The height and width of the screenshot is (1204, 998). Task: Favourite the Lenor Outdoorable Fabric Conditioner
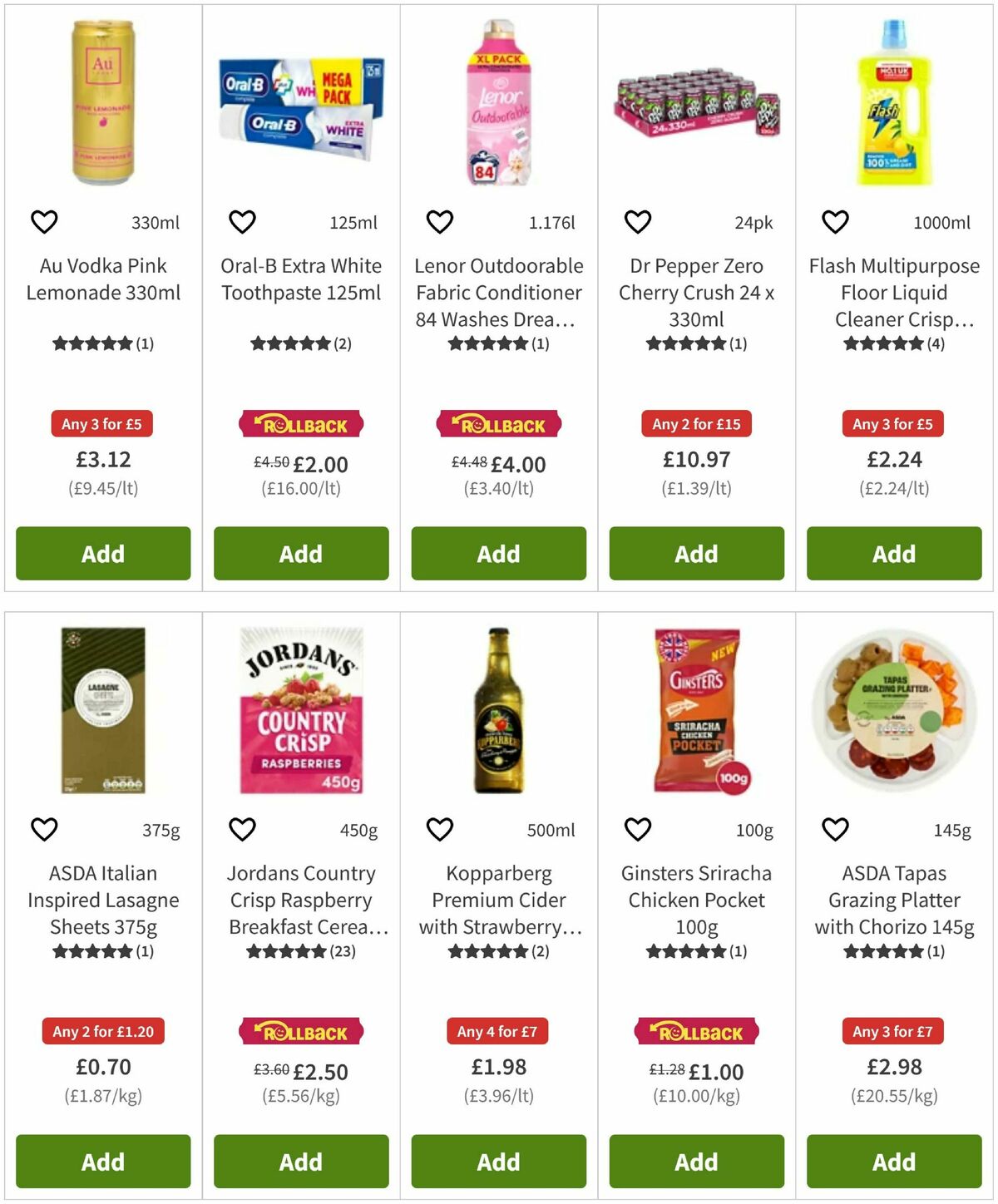click(438, 222)
